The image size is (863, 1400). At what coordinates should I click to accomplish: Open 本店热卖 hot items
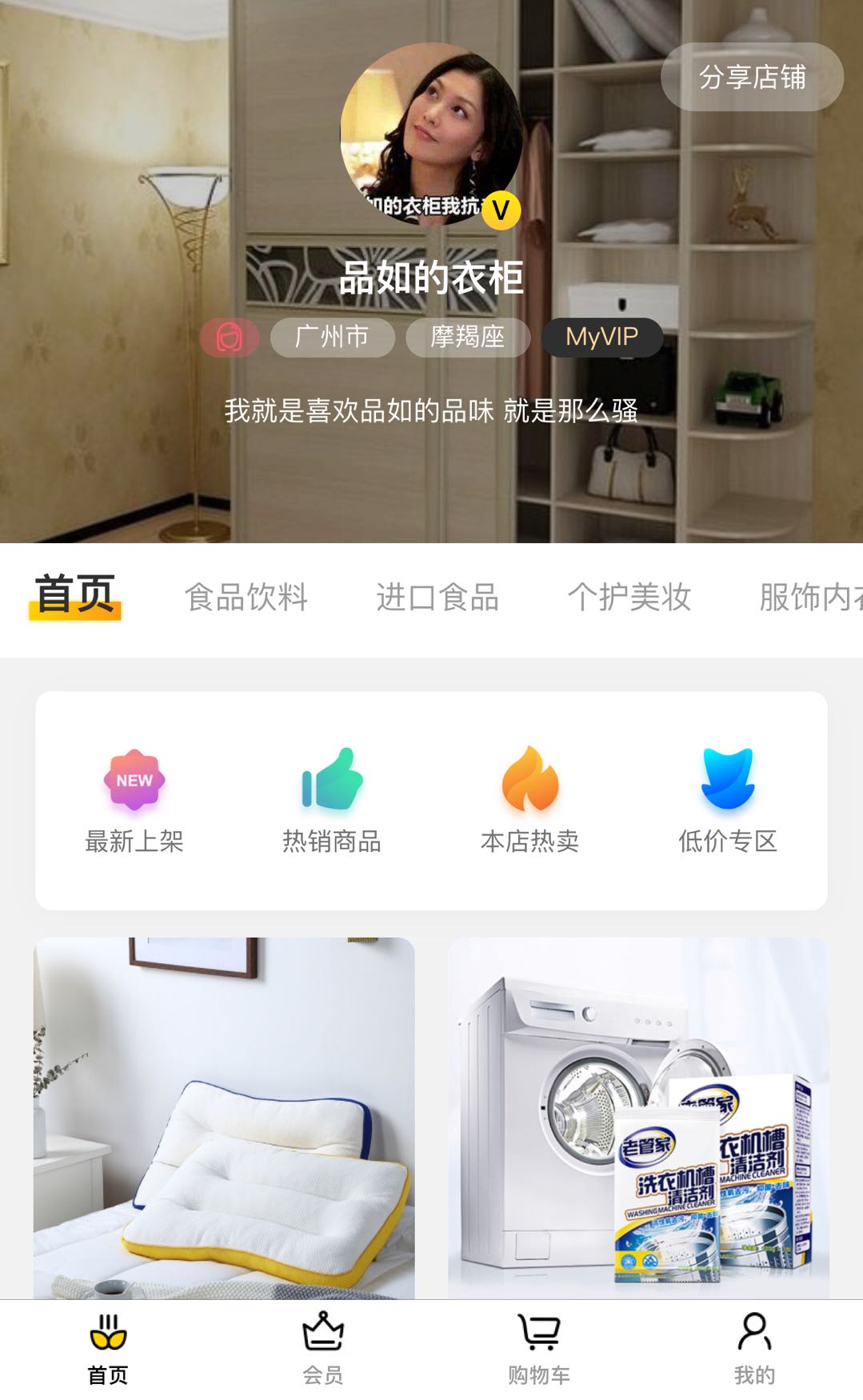coord(529,802)
